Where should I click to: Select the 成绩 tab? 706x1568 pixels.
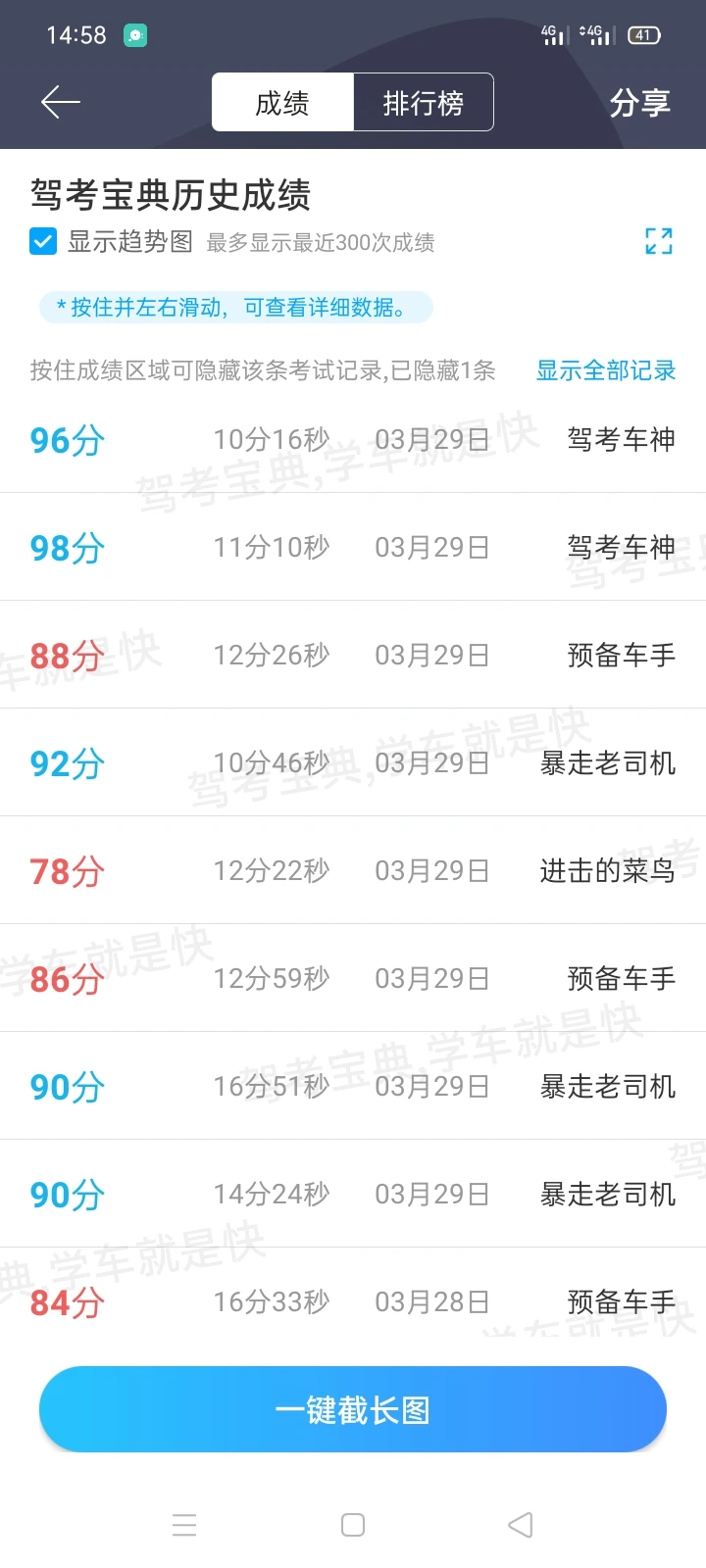pos(282,102)
